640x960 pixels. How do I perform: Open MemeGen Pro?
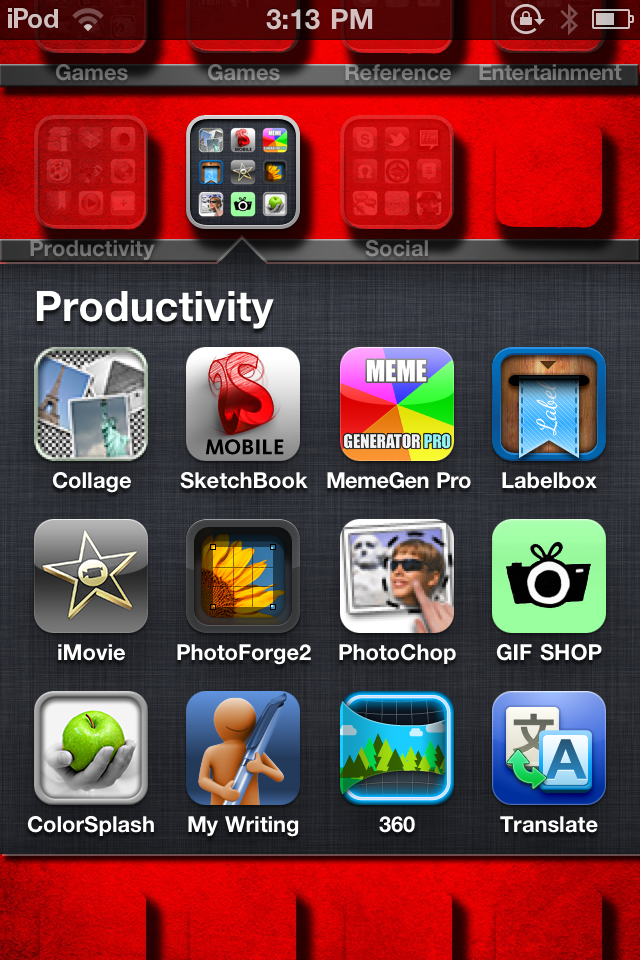click(x=397, y=404)
